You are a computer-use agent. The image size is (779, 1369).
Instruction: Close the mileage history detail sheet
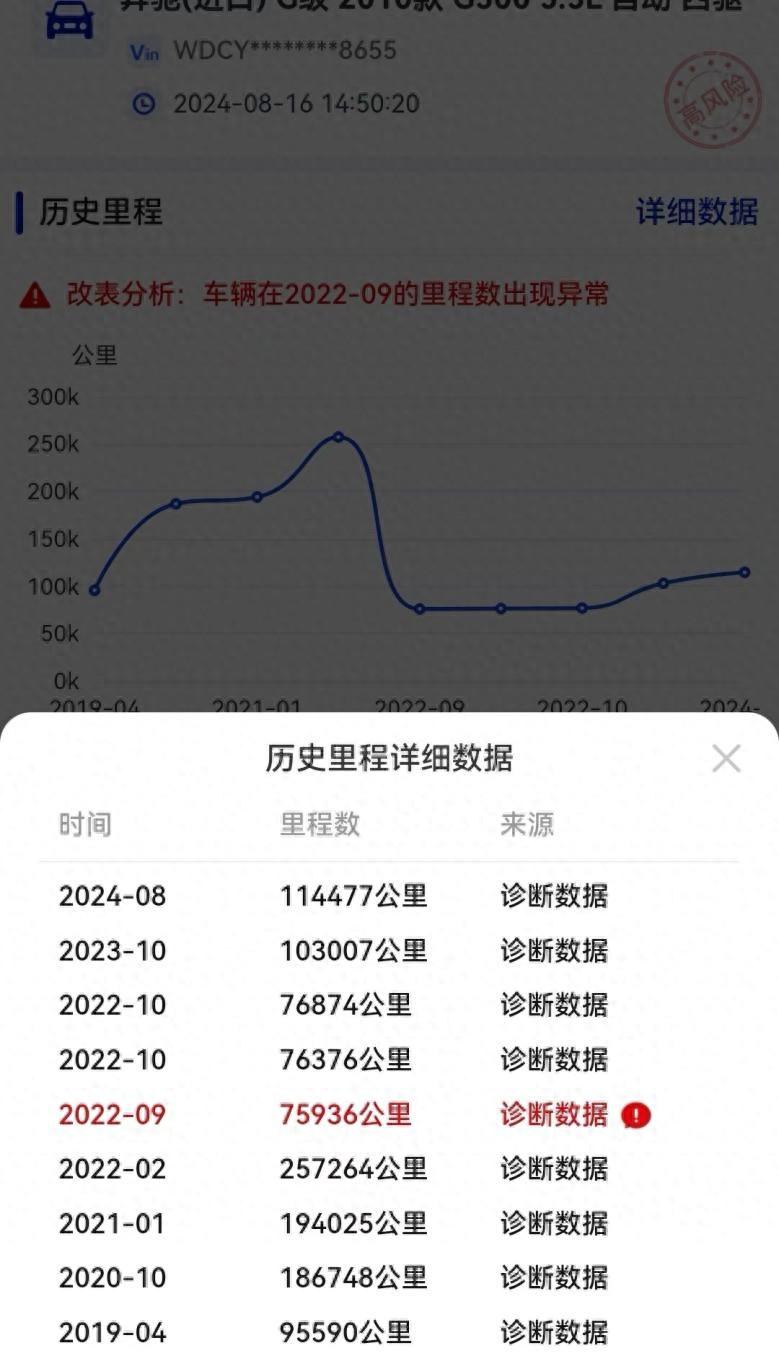click(x=726, y=759)
